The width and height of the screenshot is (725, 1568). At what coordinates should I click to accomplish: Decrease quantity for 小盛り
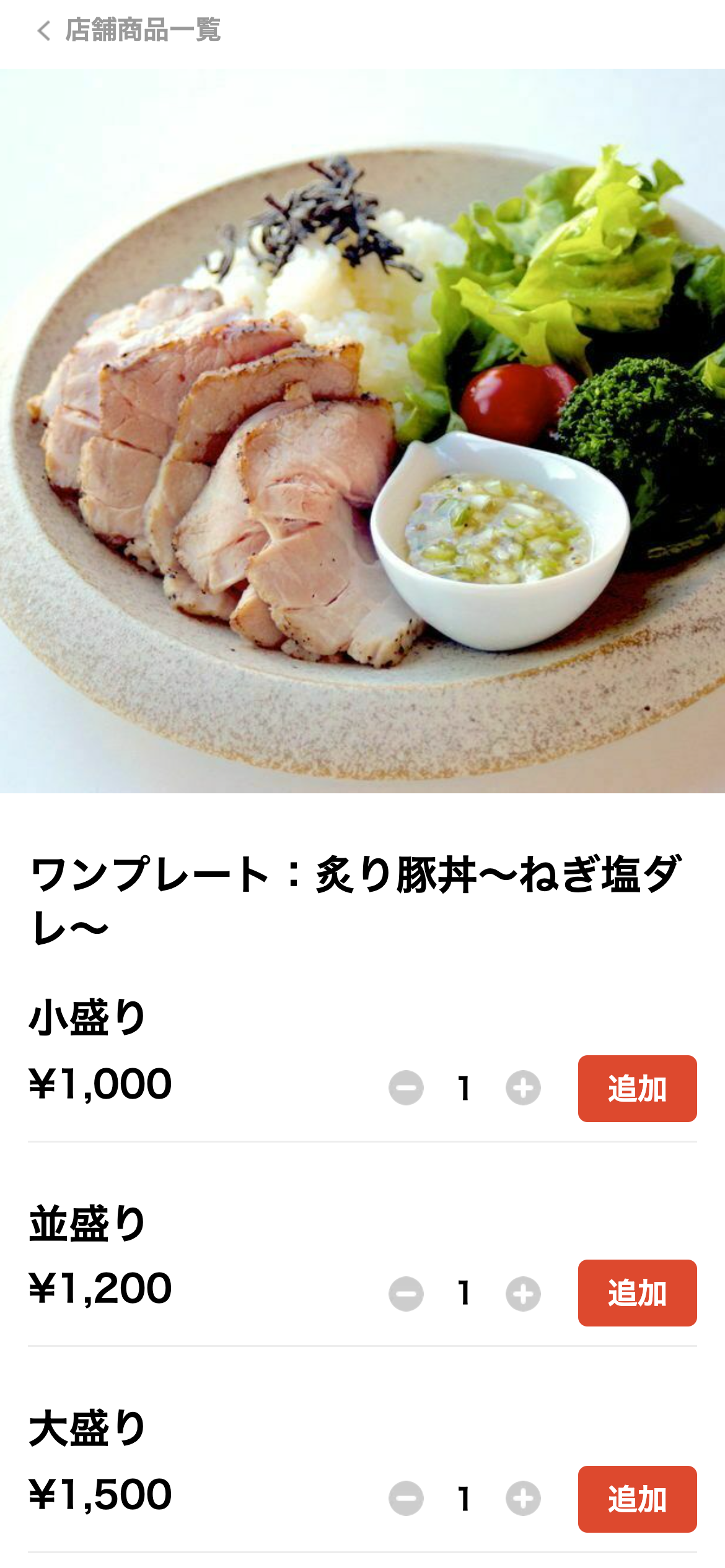(x=406, y=1088)
